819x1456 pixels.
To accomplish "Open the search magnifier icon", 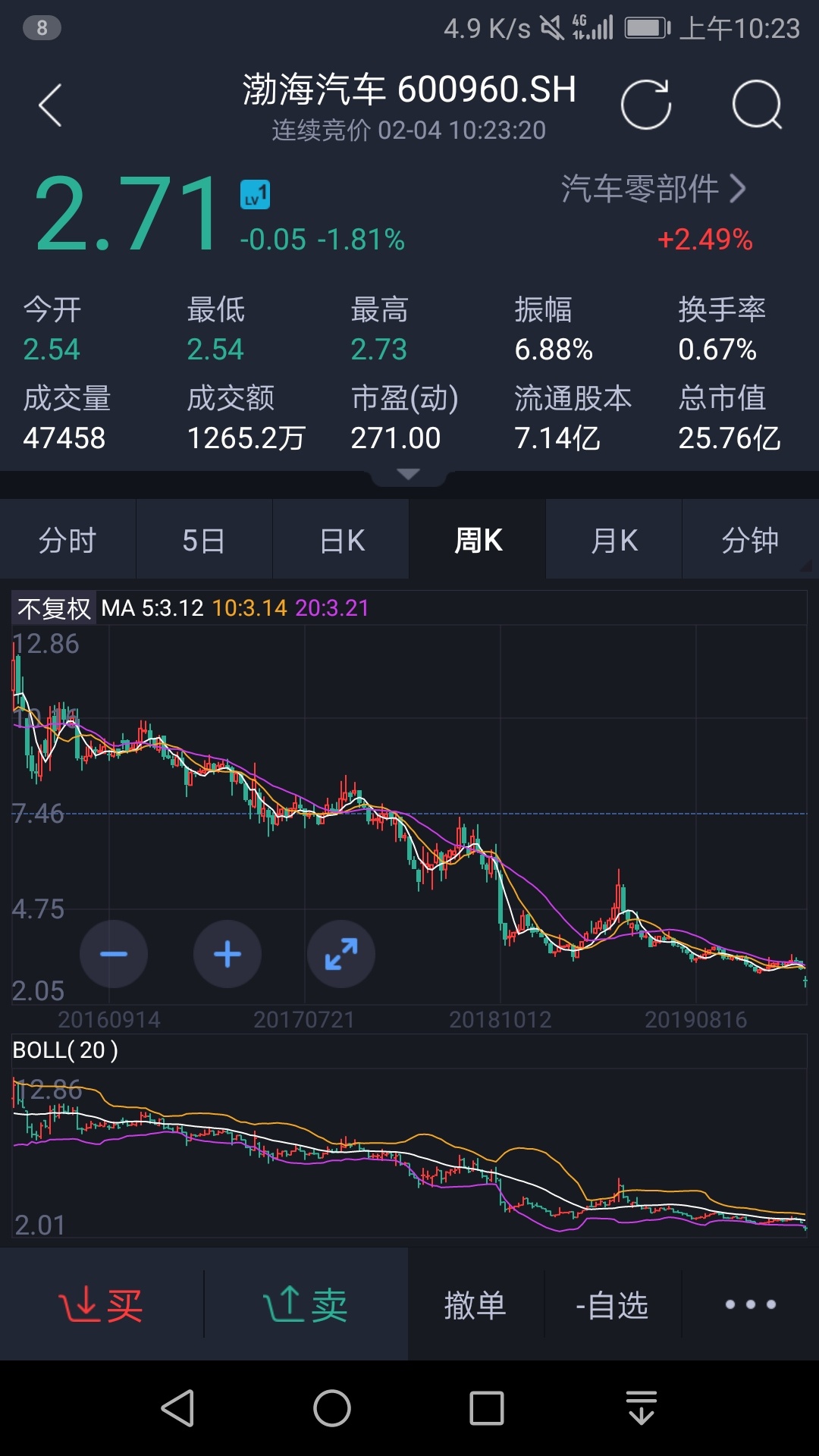I will [x=758, y=104].
